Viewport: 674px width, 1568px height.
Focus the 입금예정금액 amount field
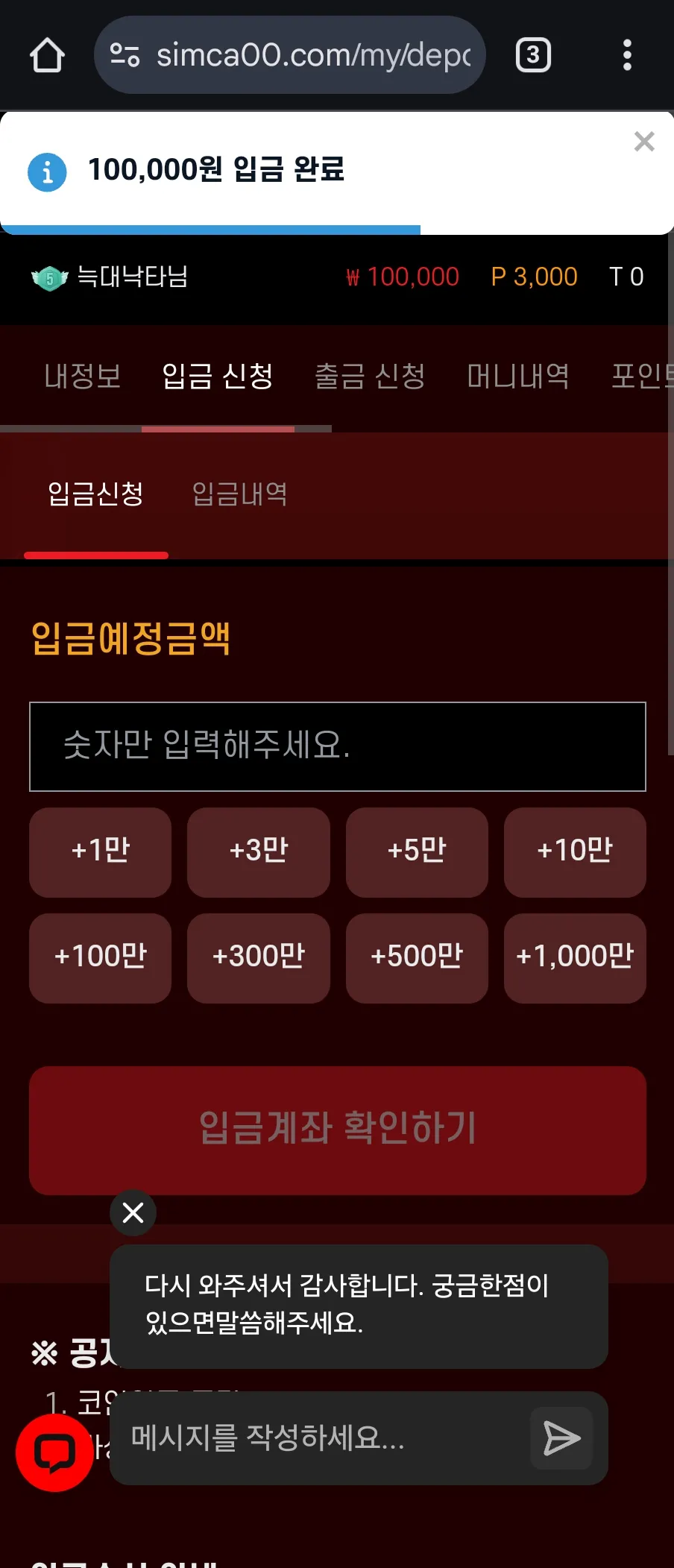point(337,746)
